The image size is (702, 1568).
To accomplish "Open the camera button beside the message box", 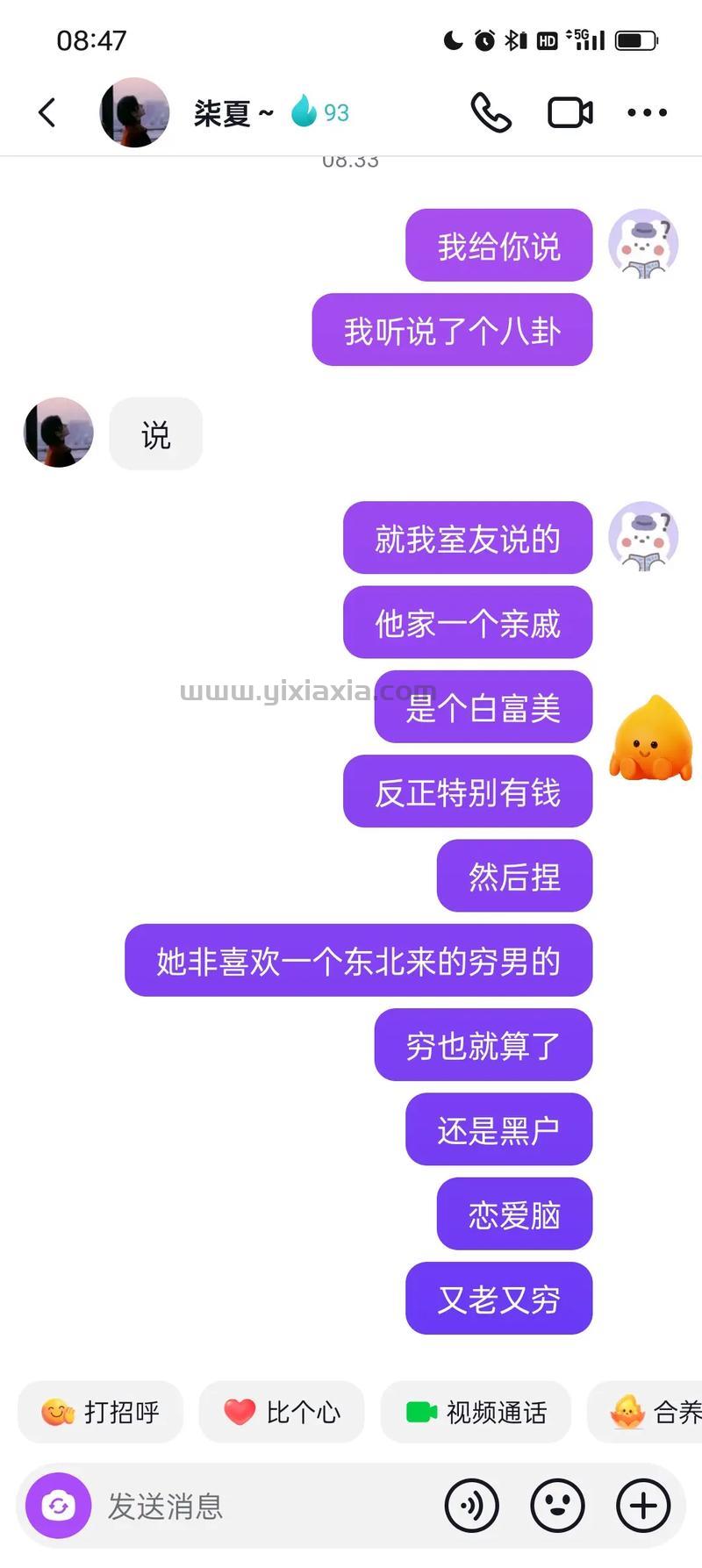I will (59, 1506).
